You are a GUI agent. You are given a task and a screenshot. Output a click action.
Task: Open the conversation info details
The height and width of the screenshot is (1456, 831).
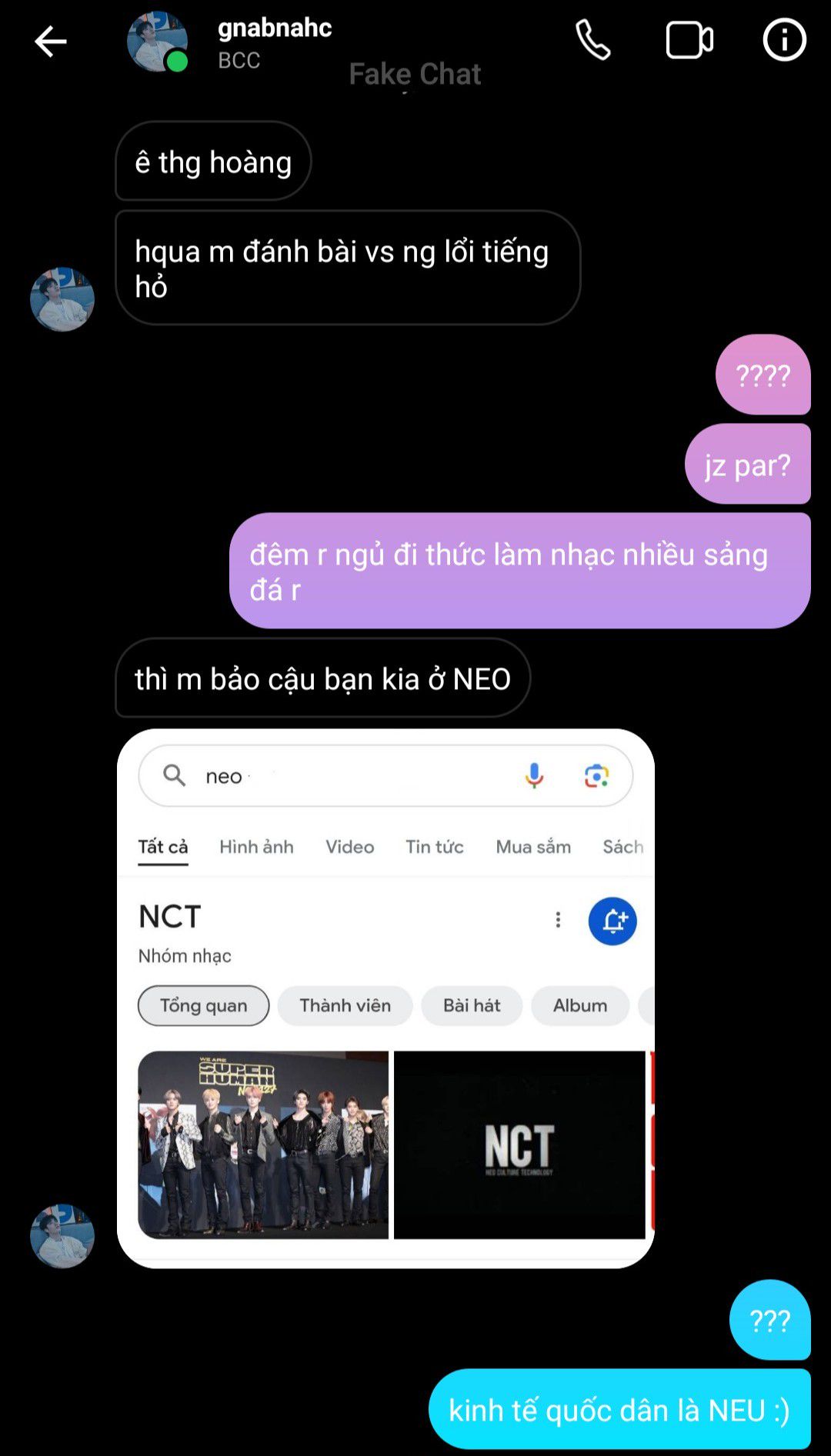(x=784, y=40)
